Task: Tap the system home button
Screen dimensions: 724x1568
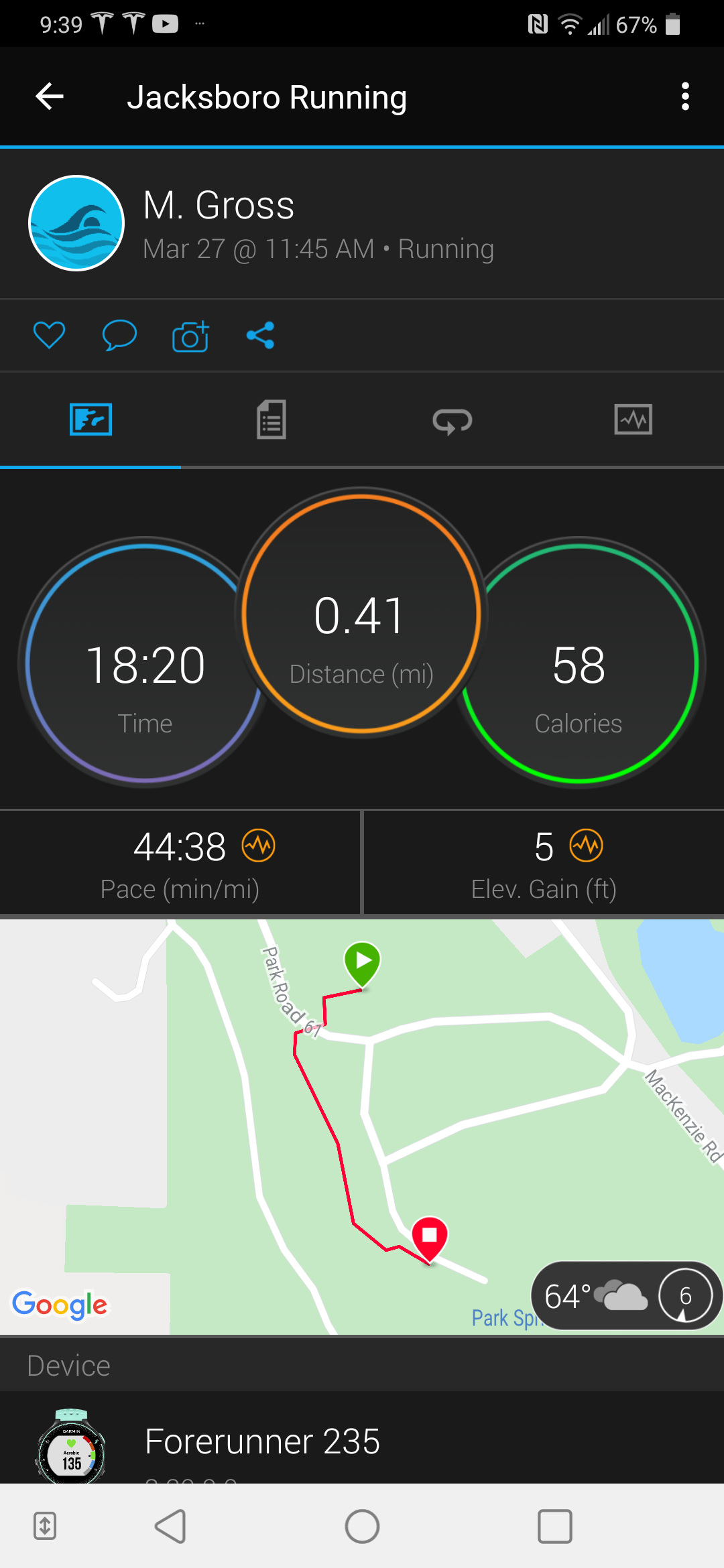Action: 362,1526
